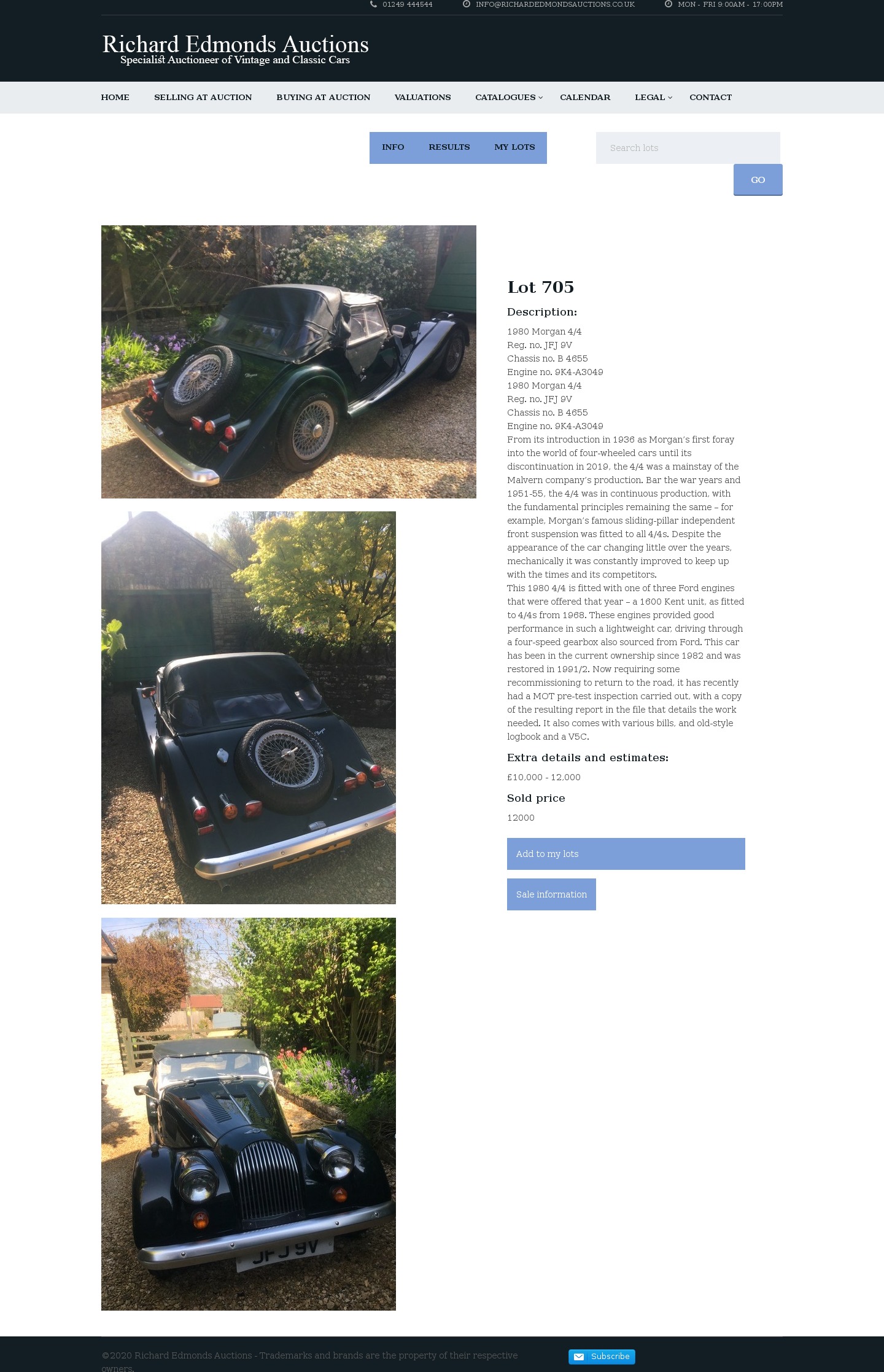Focus the Search lots field

tap(688, 148)
